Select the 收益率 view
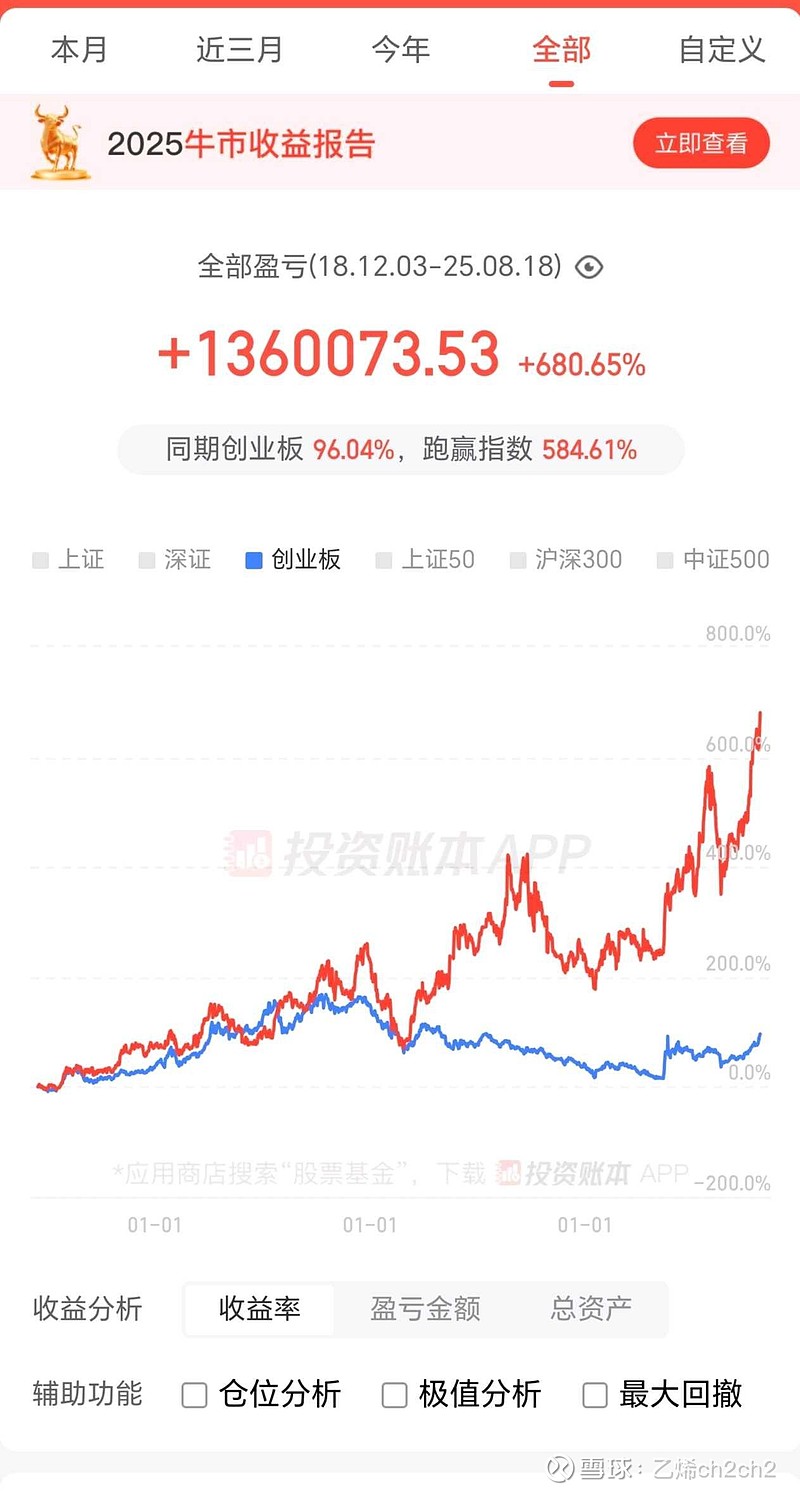 coord(259,1309)
